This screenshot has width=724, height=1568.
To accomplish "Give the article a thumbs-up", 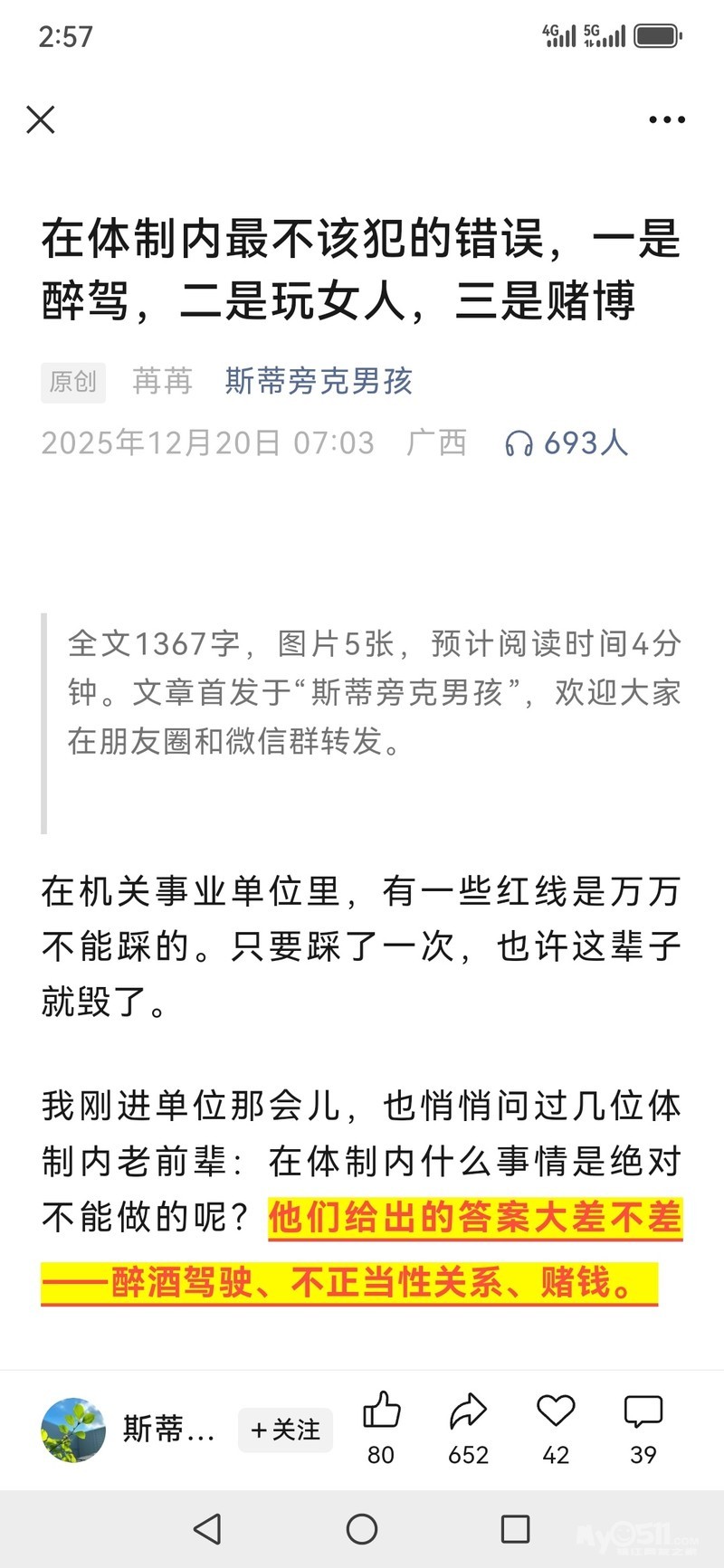I will [381, 1411].
